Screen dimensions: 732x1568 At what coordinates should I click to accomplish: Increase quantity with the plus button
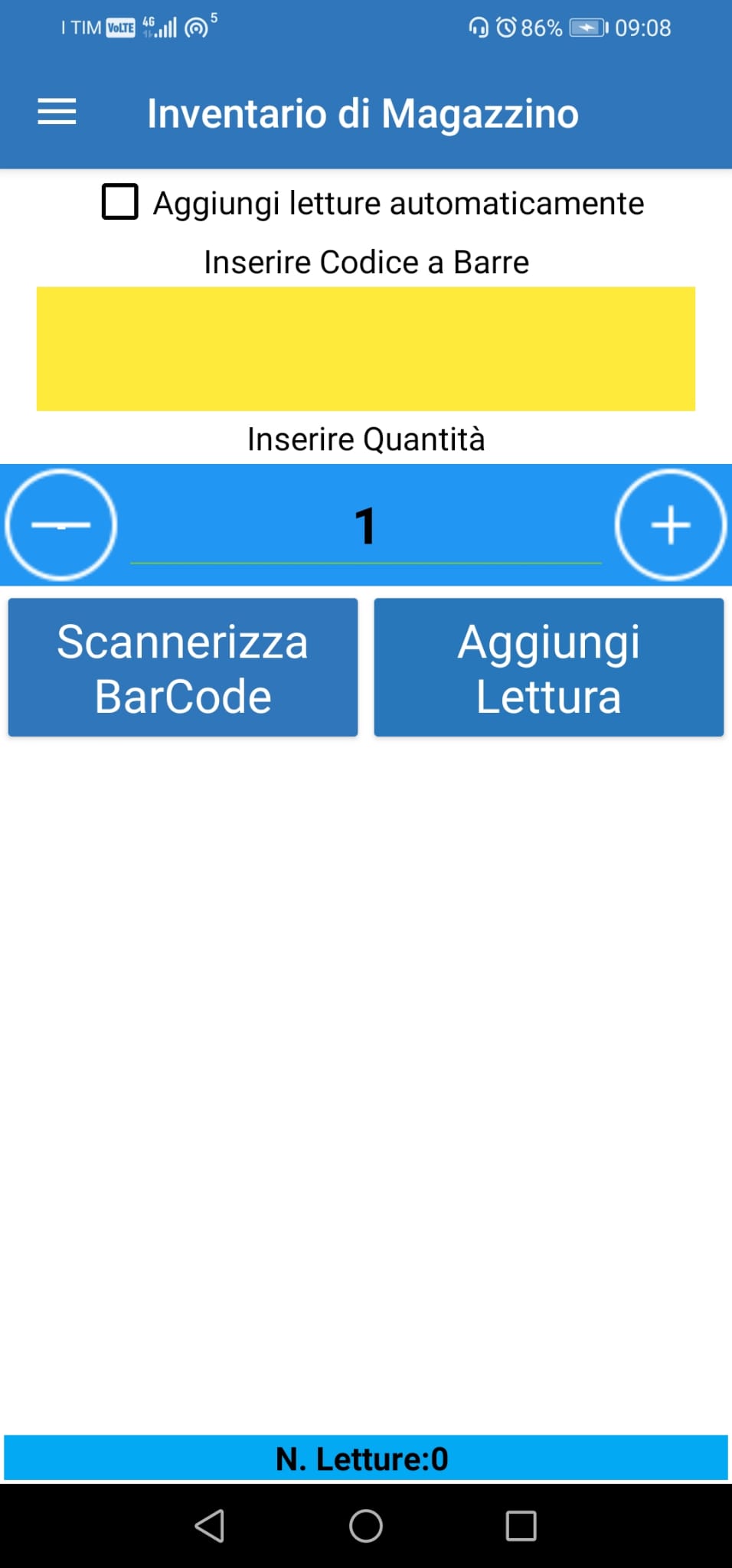tap(671, 525)
